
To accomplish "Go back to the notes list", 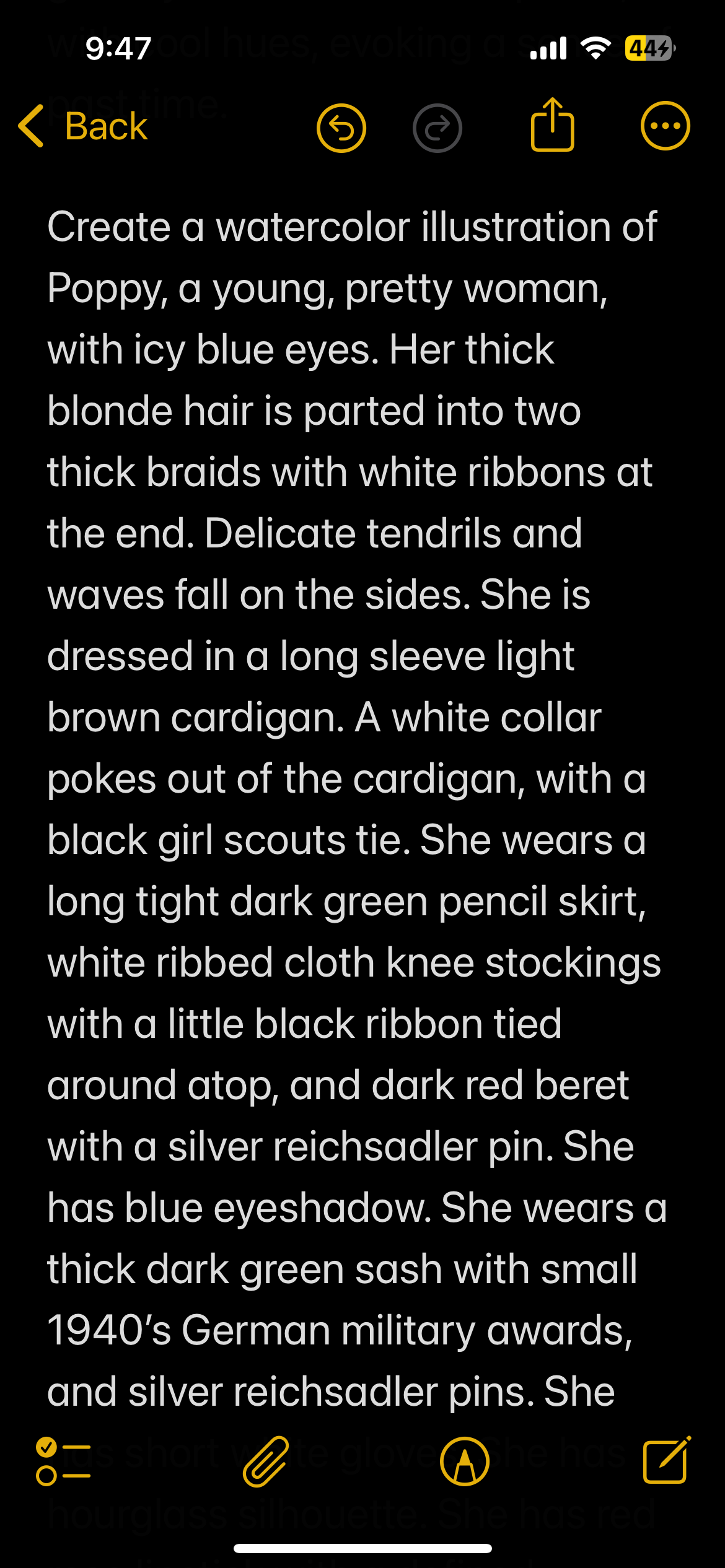I will click(84, 126).
